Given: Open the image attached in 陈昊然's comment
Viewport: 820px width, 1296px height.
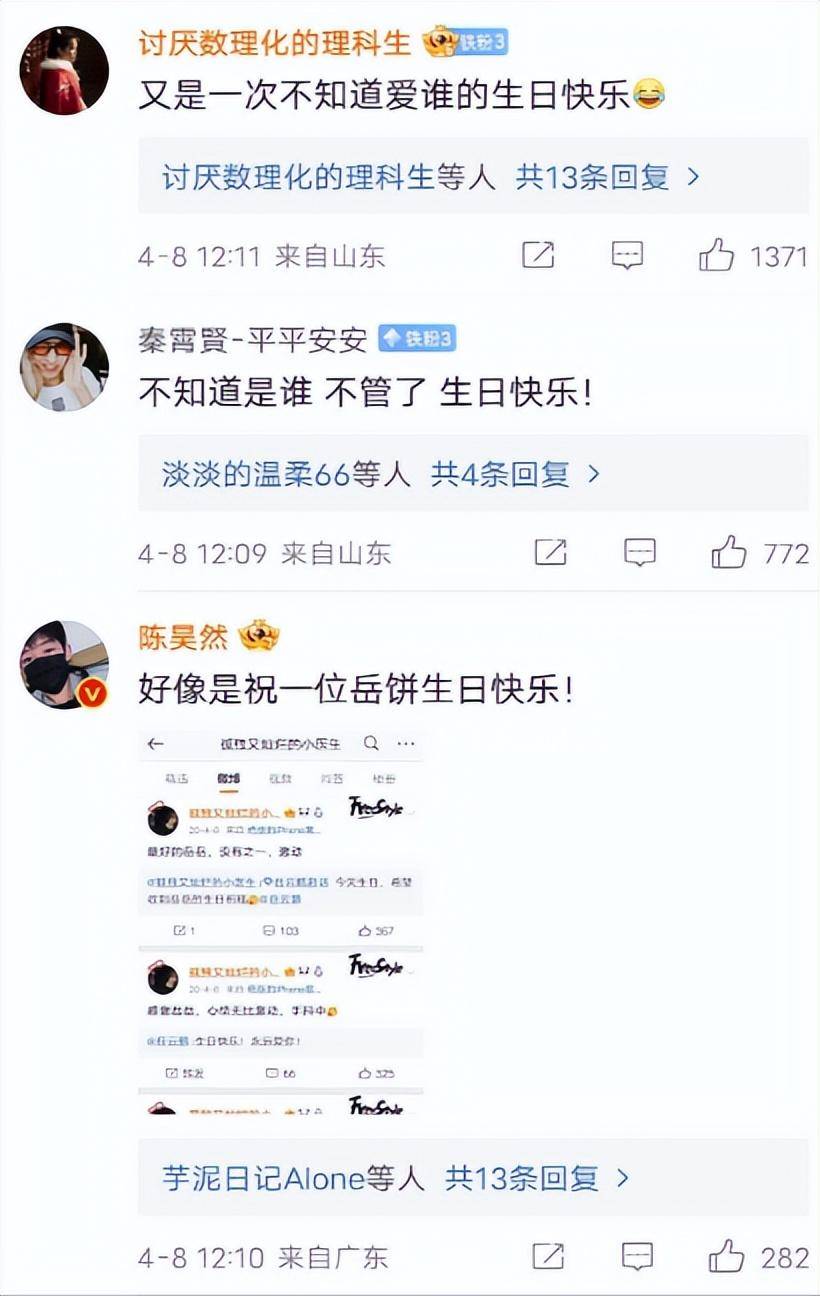Looking at the screenshot, I should [x=280, y=921].
